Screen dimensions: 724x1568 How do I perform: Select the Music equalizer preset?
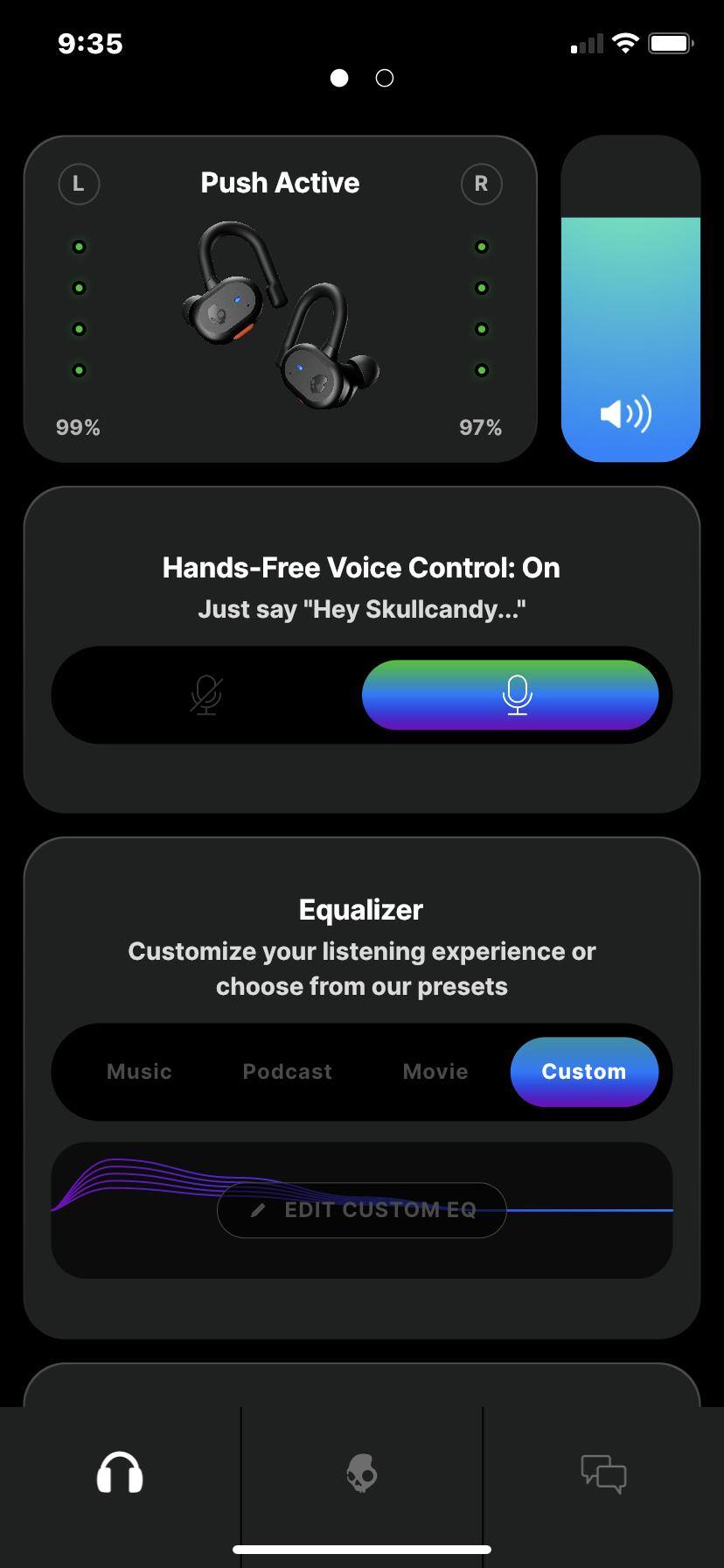[x=139, y=1072]
